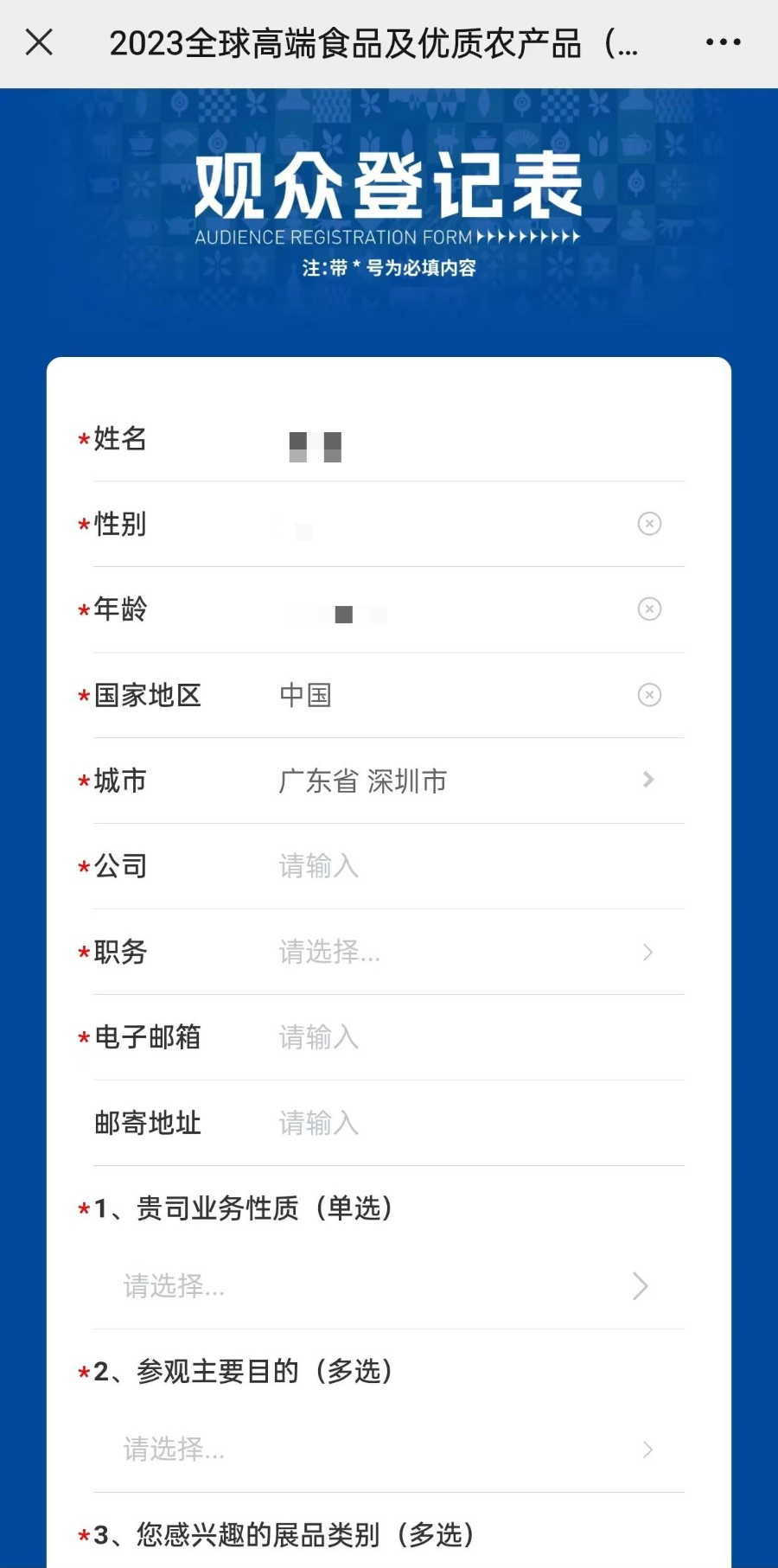The image size is (778, 1568).
Task: Choose options for 参观主要目的
Action: point(389,1450)
